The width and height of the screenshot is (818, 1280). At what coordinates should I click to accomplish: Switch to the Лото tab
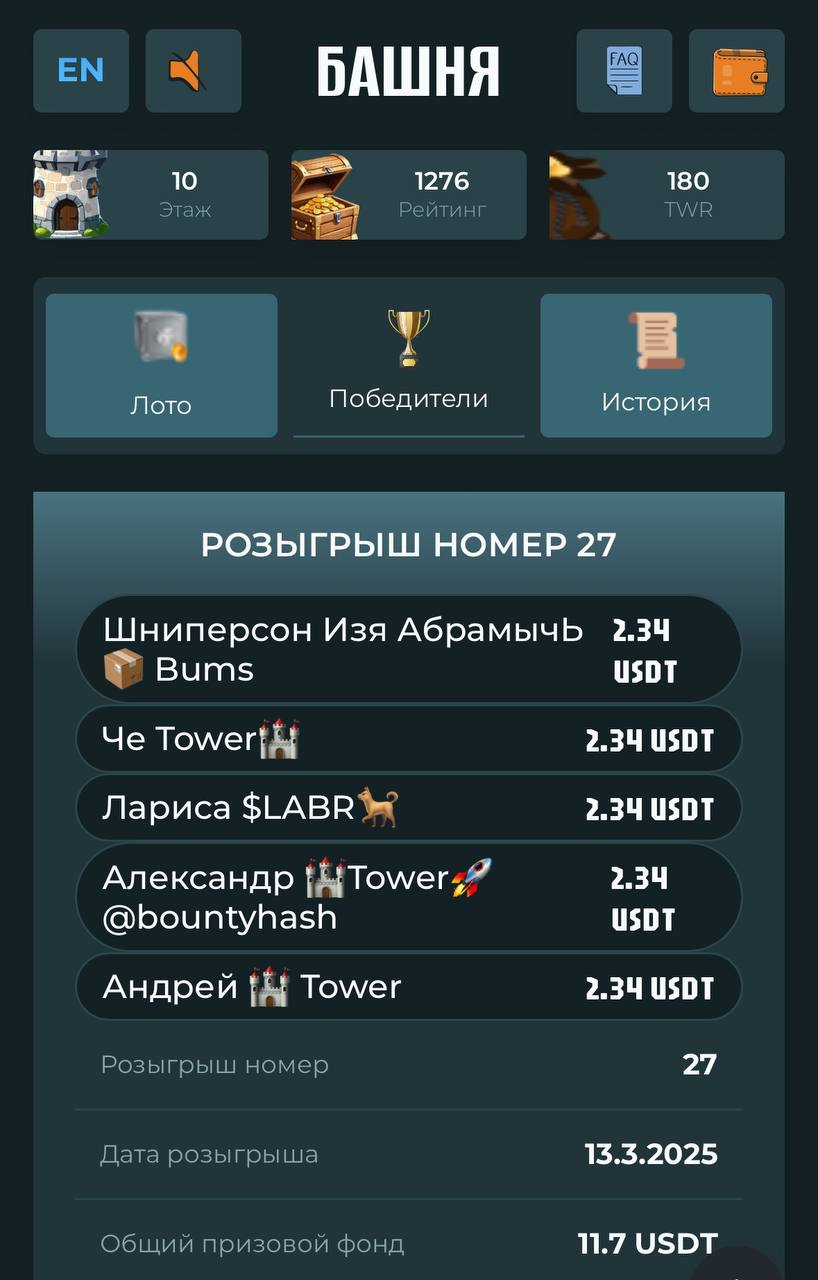click(161, 365)
